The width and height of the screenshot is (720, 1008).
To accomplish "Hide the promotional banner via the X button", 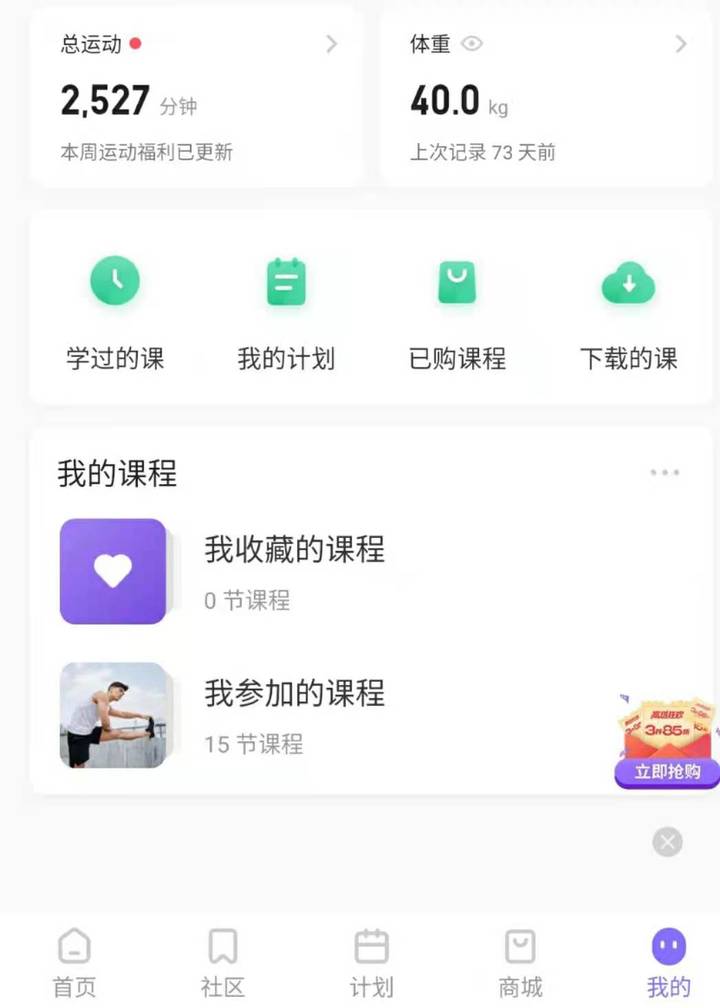I will [667, 841].
